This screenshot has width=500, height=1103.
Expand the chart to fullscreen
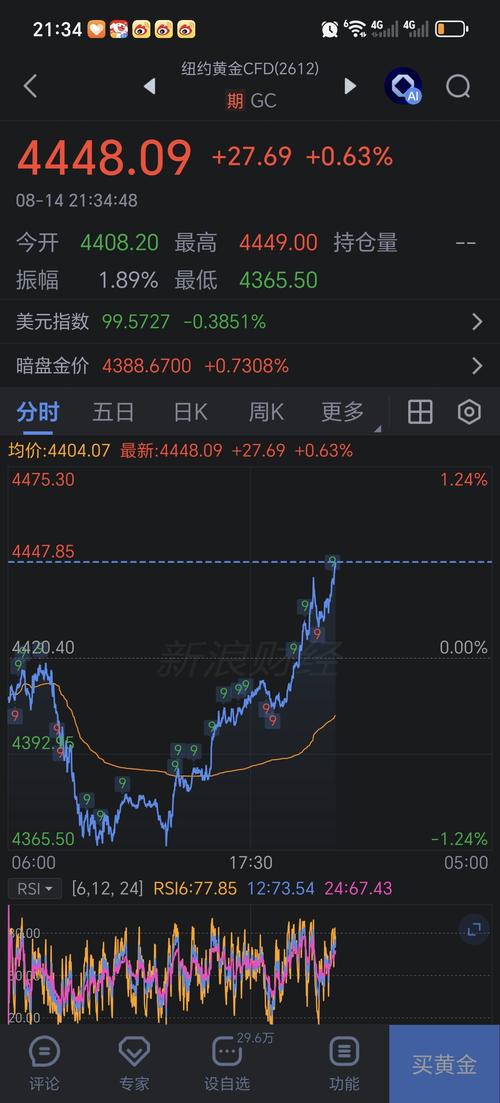click(x=474, y=930)
